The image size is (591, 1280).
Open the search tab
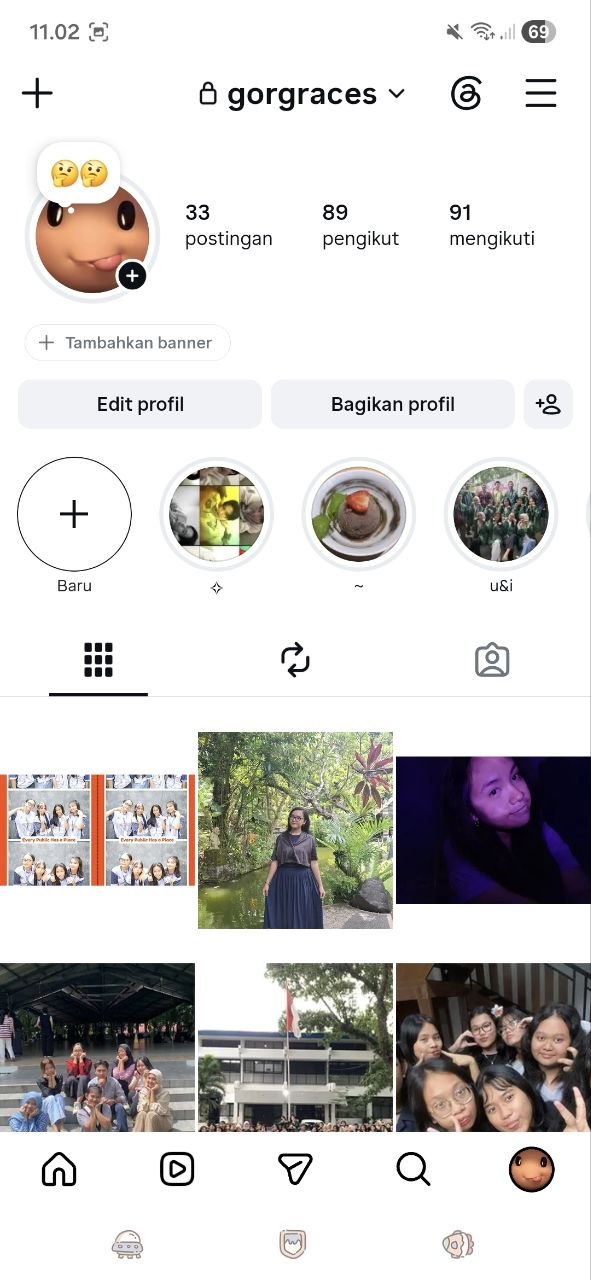[x=413, y=1169]
